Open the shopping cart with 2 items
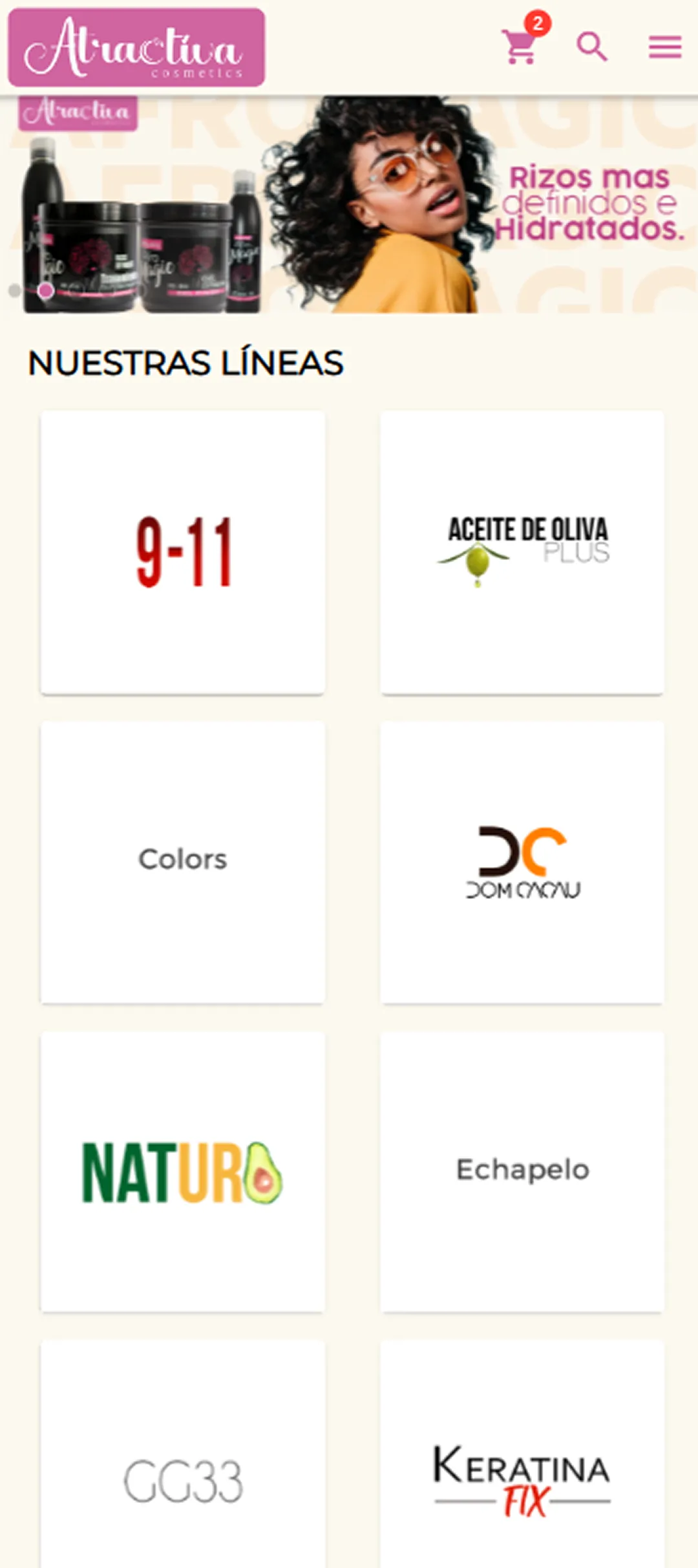The height and width of the screenshot is (1568, 698). (x=522, y=44)
